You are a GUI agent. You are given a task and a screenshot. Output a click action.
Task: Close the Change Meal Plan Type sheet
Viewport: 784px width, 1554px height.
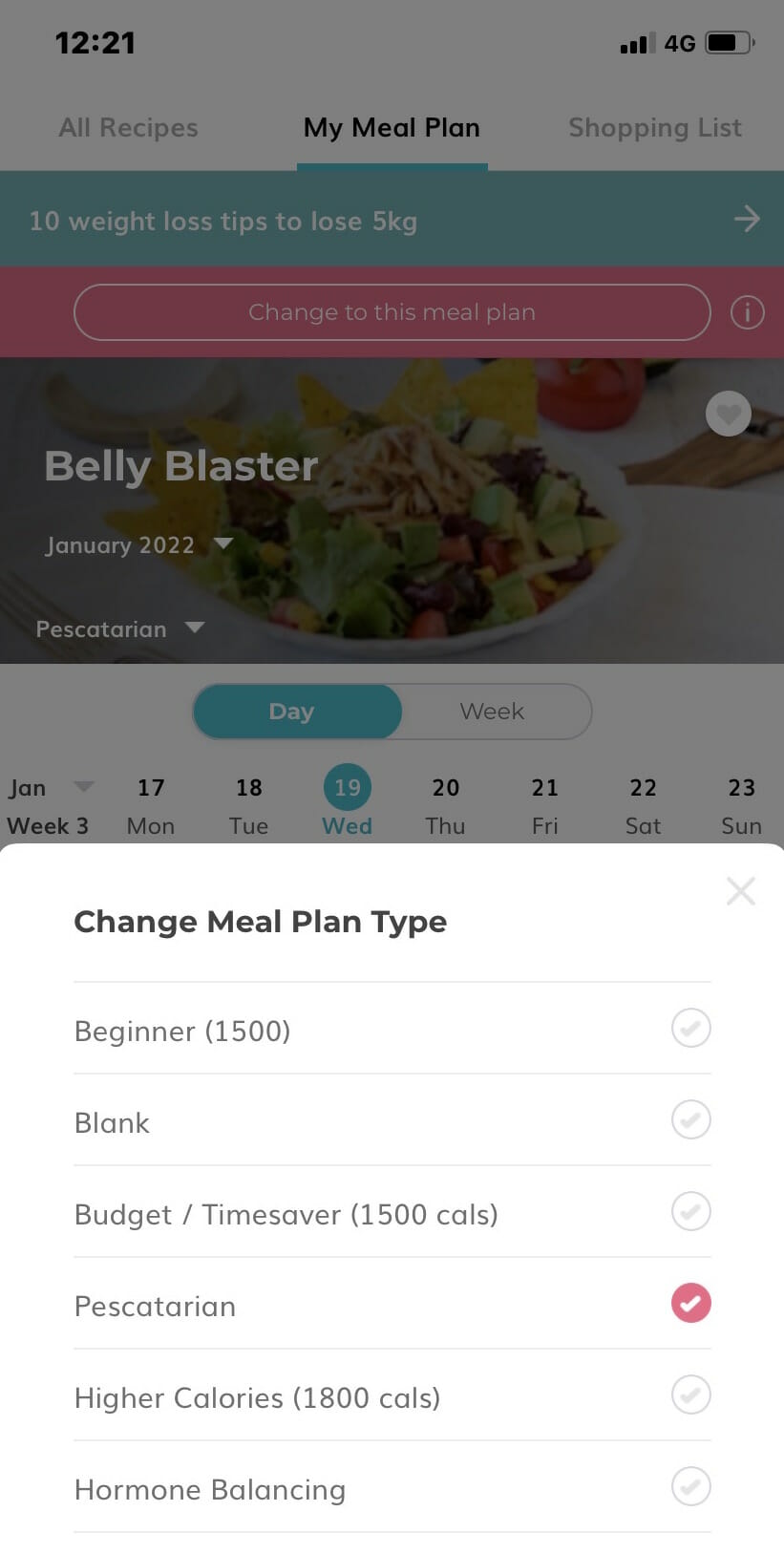[740, 891]
